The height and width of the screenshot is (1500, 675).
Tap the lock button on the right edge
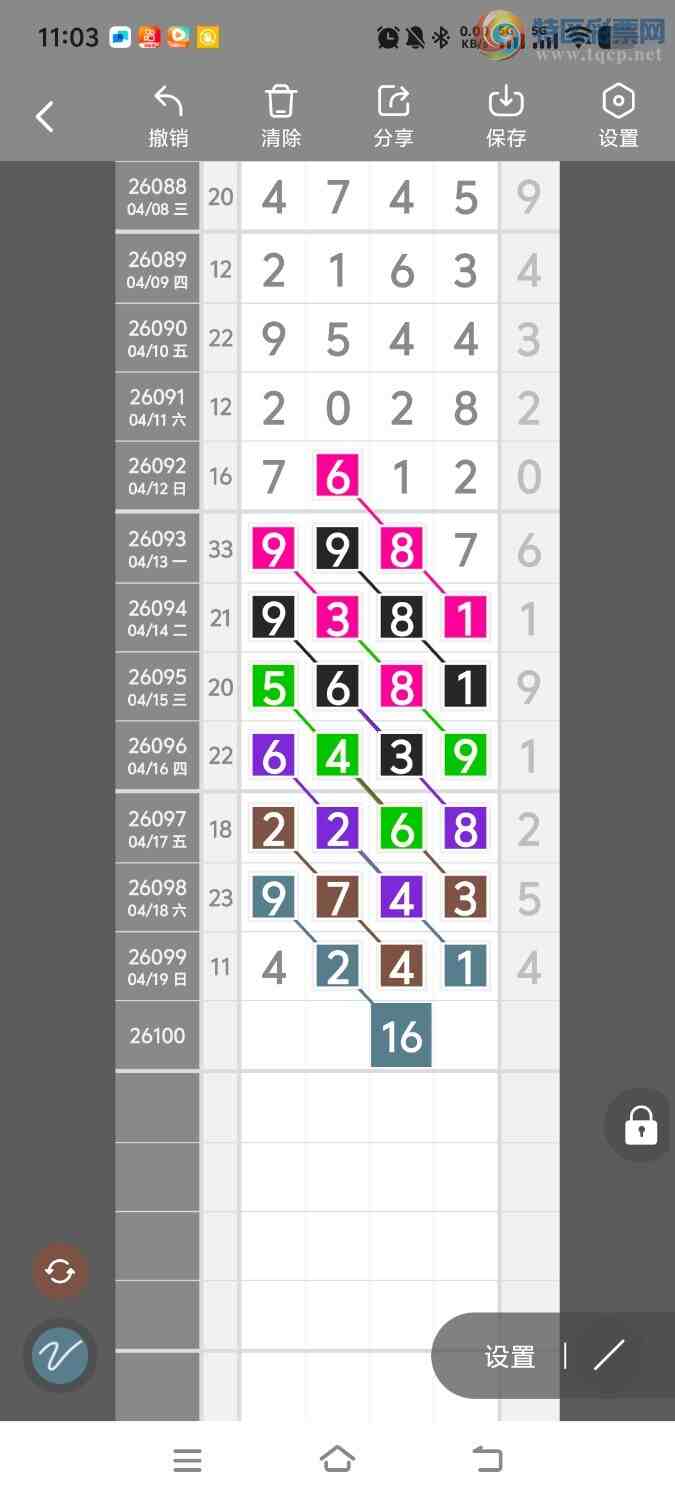pos(640,1125)
